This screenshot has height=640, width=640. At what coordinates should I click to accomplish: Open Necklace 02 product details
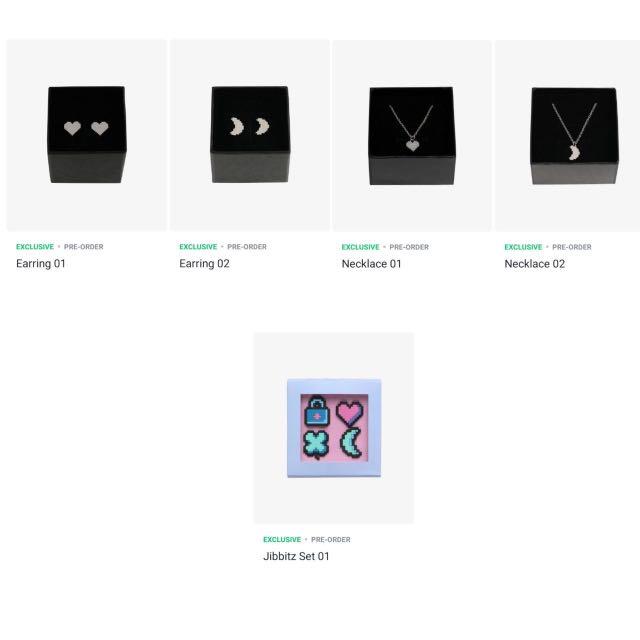pyautogui.click(x=567, y=135)
